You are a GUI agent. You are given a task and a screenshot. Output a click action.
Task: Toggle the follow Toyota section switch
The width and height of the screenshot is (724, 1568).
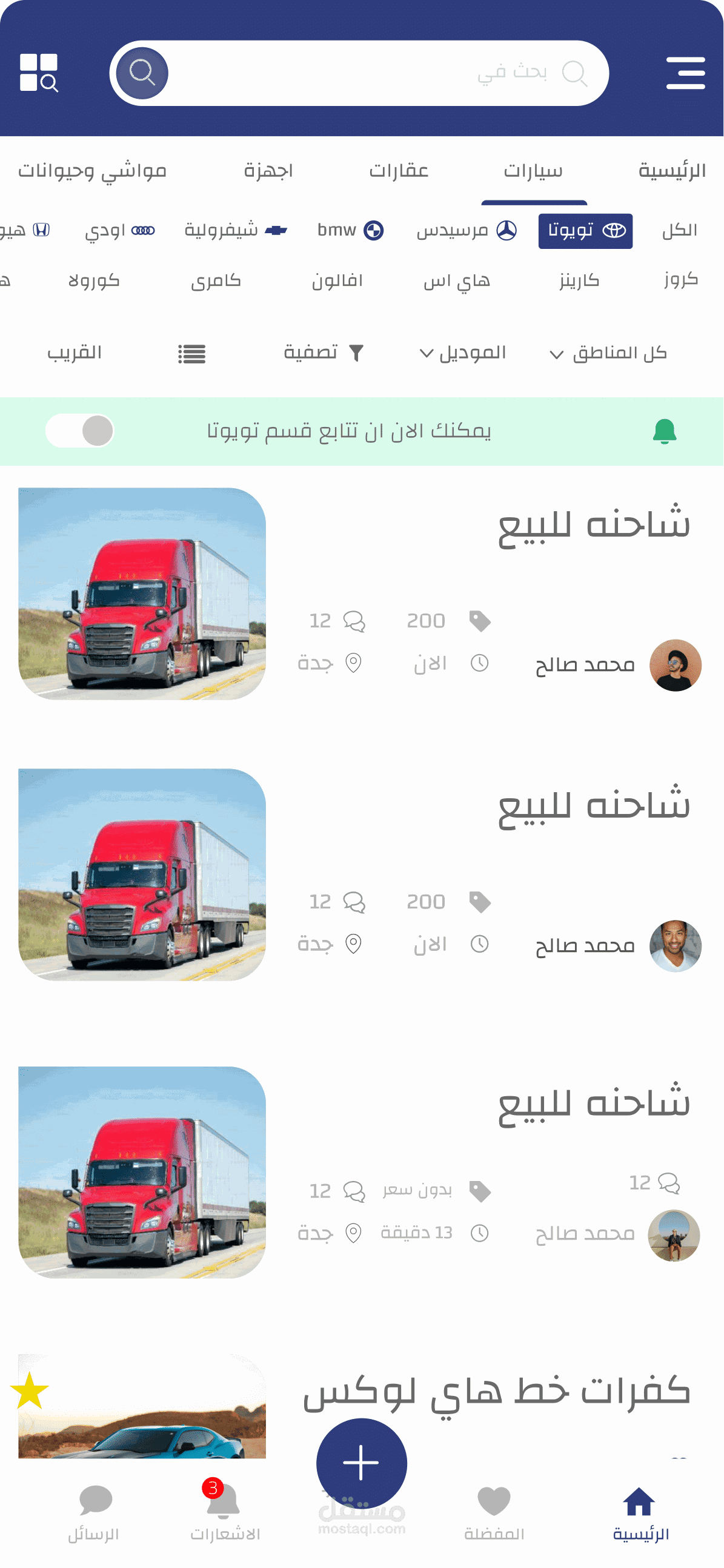tap(80, 431)
